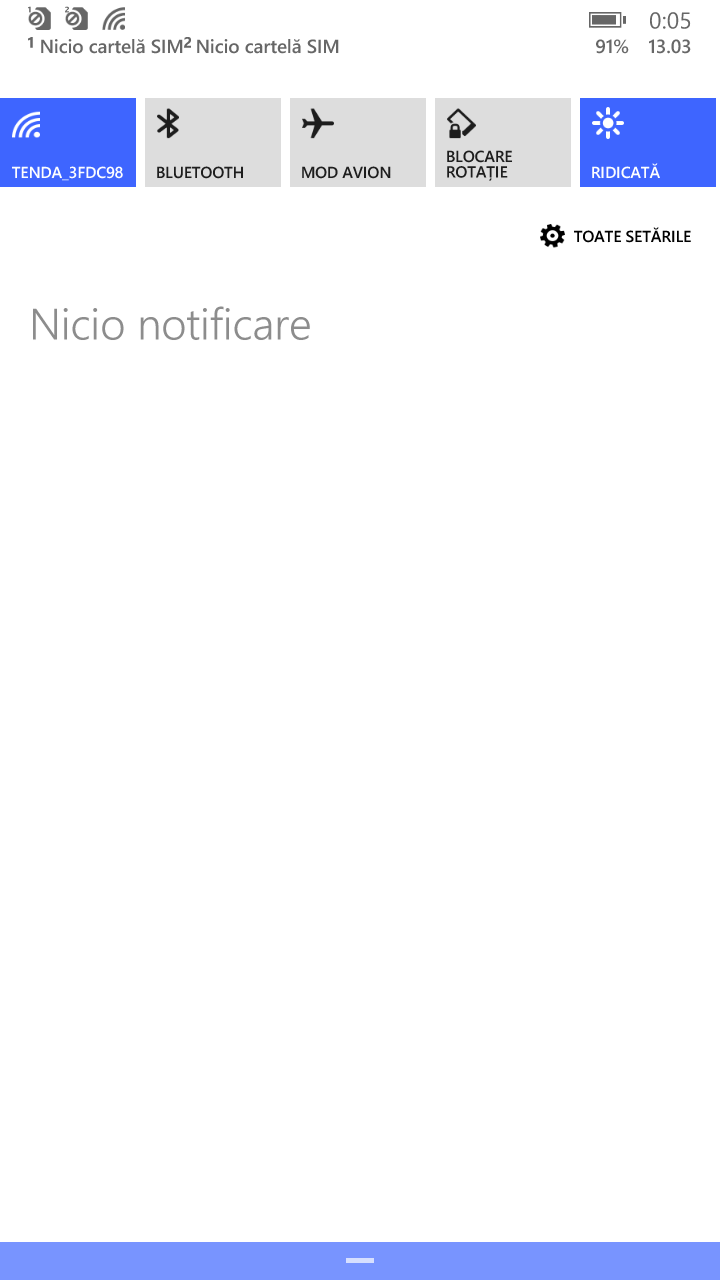Open Toate Setările
This screenshot has width=720, height=1280.
click(x=616, y=236)
